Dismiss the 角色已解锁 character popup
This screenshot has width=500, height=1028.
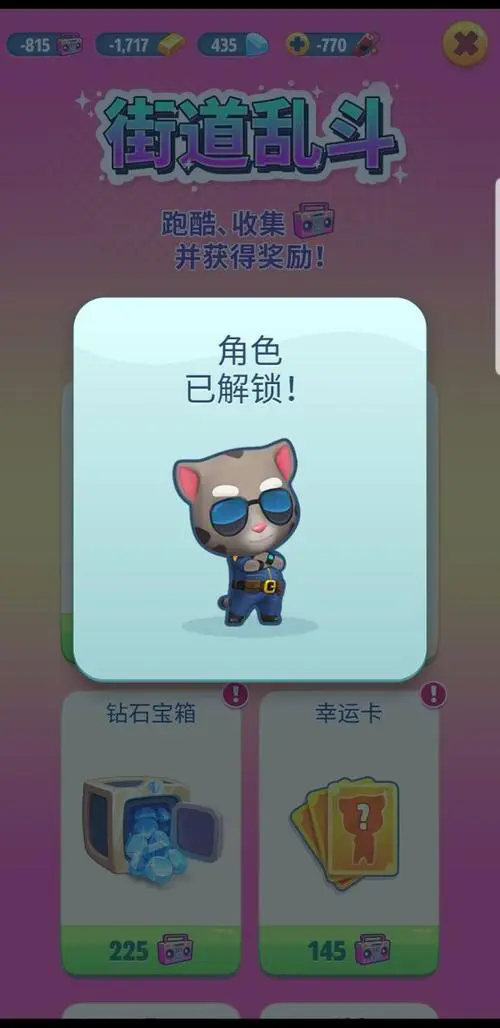click(250, 490)
